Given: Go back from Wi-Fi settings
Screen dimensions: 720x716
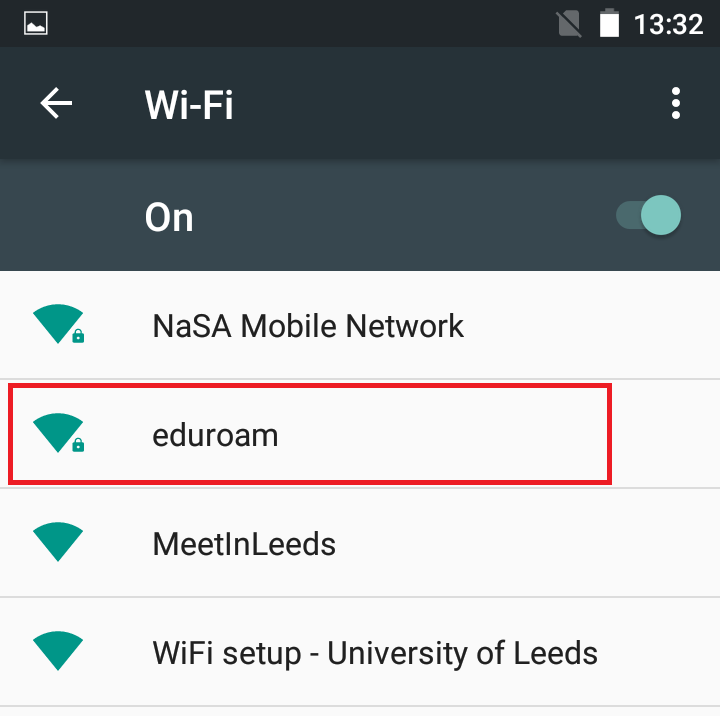Looking at the screenshot, I should pos(56,104).
